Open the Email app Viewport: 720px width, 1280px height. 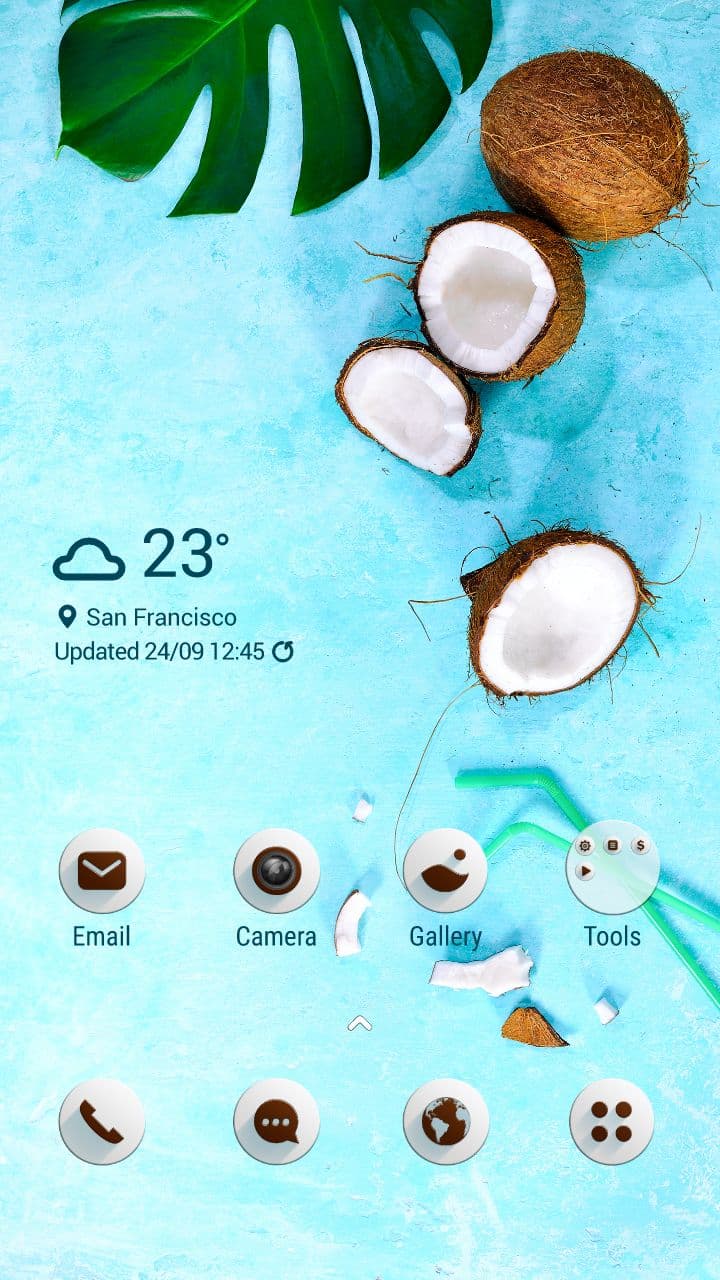102,871
